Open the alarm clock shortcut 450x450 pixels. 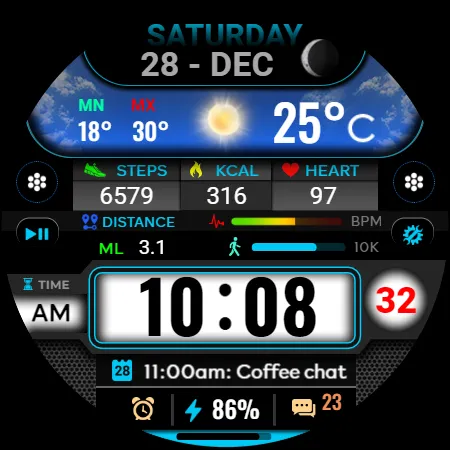point(143,408)
